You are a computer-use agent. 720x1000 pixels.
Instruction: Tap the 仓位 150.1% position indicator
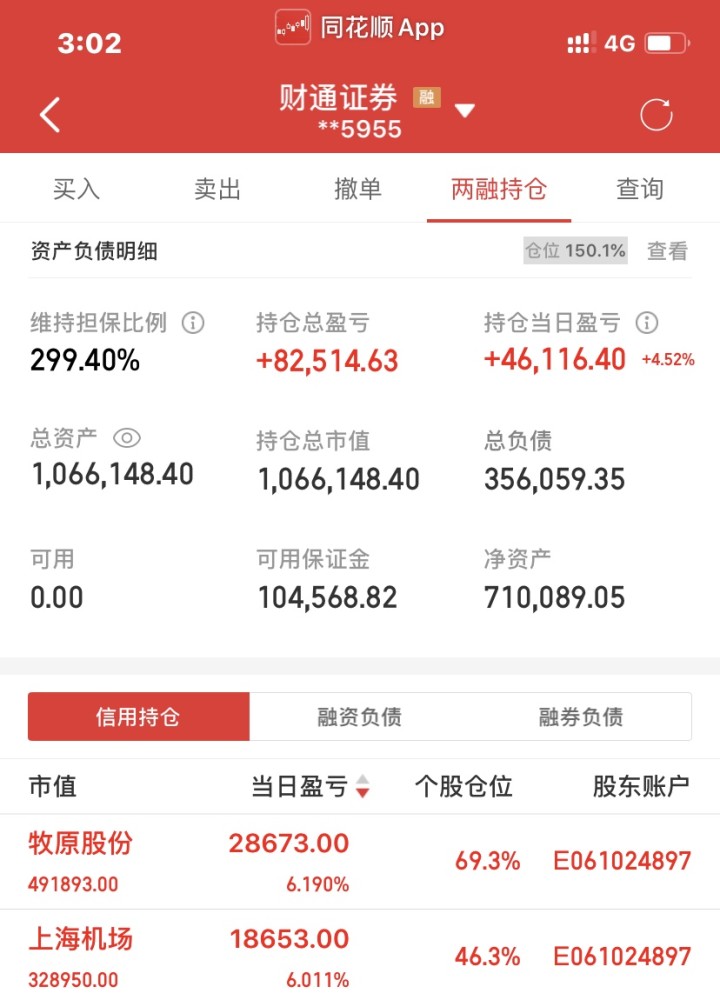(575, 251)
